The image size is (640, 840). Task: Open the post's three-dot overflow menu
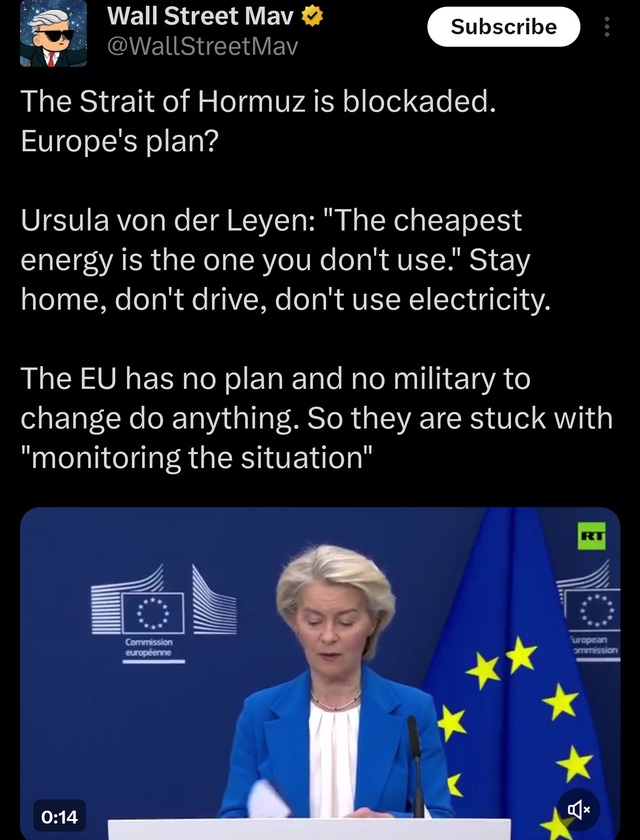pos(607,27)
